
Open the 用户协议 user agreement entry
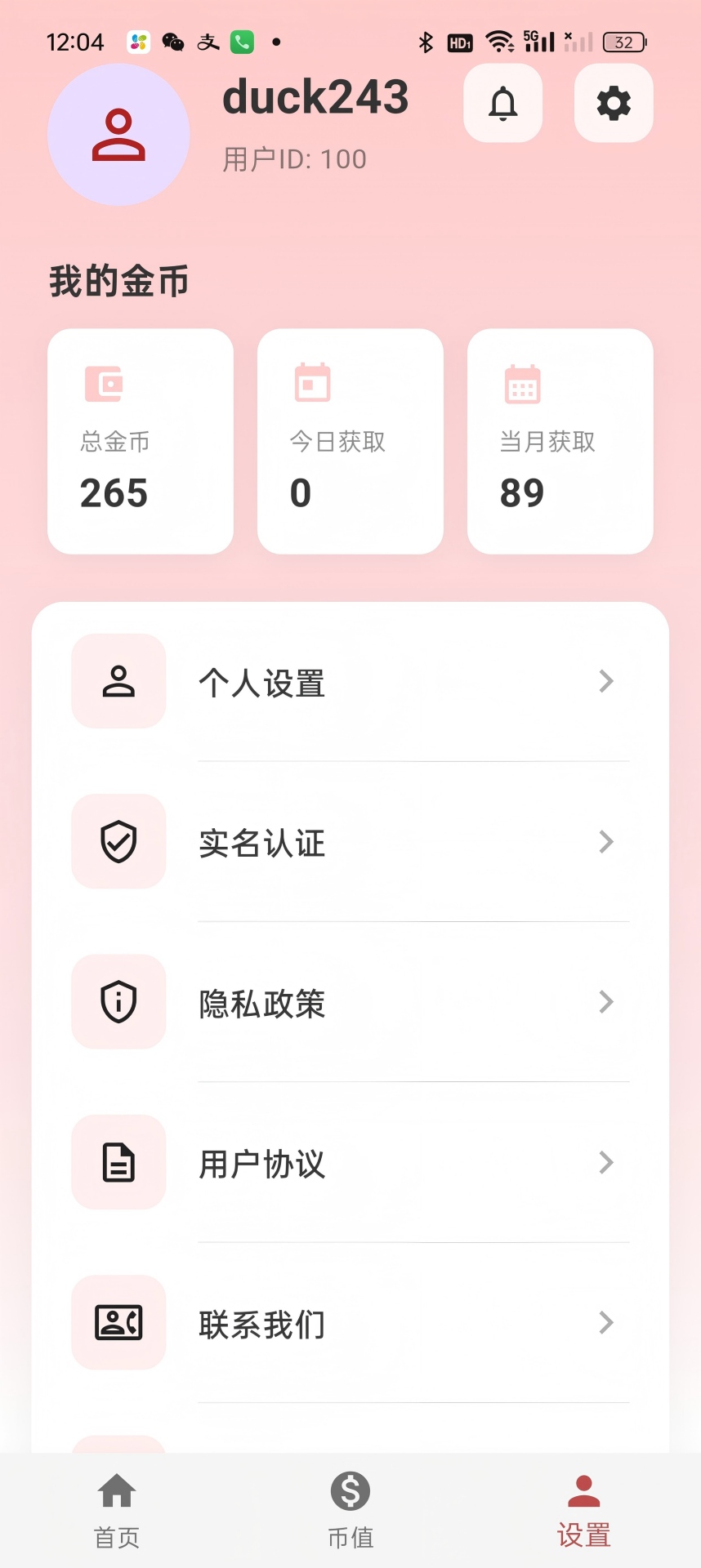(262, 1162)
